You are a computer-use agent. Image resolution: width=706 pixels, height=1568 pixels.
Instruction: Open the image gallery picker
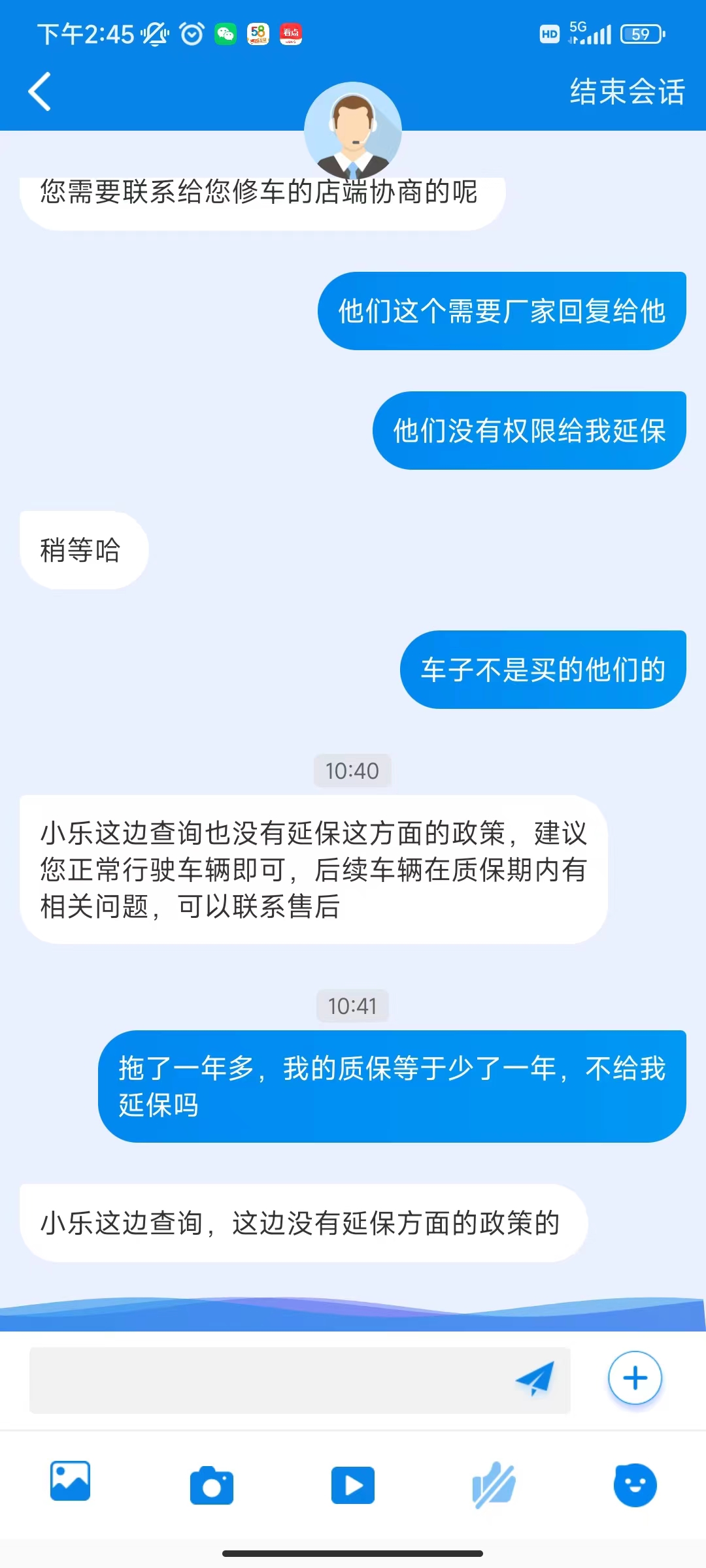point(71,1481)
